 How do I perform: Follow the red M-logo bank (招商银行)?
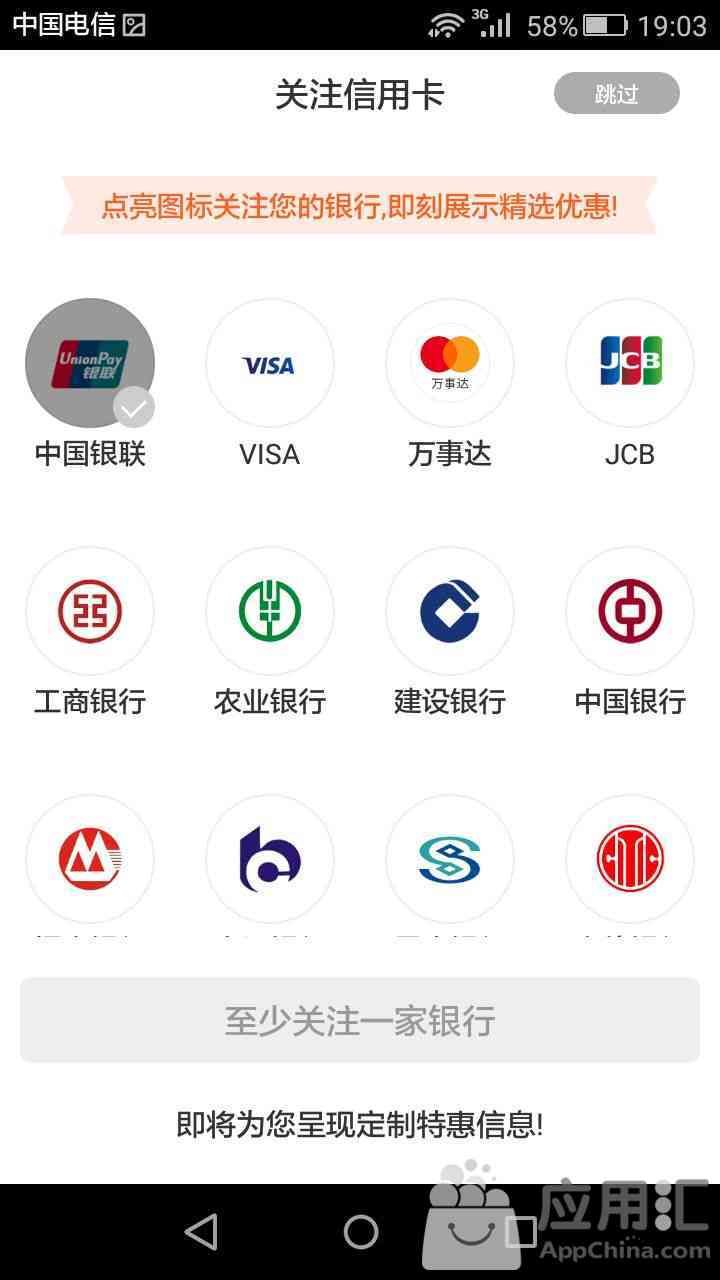[90, 859]
